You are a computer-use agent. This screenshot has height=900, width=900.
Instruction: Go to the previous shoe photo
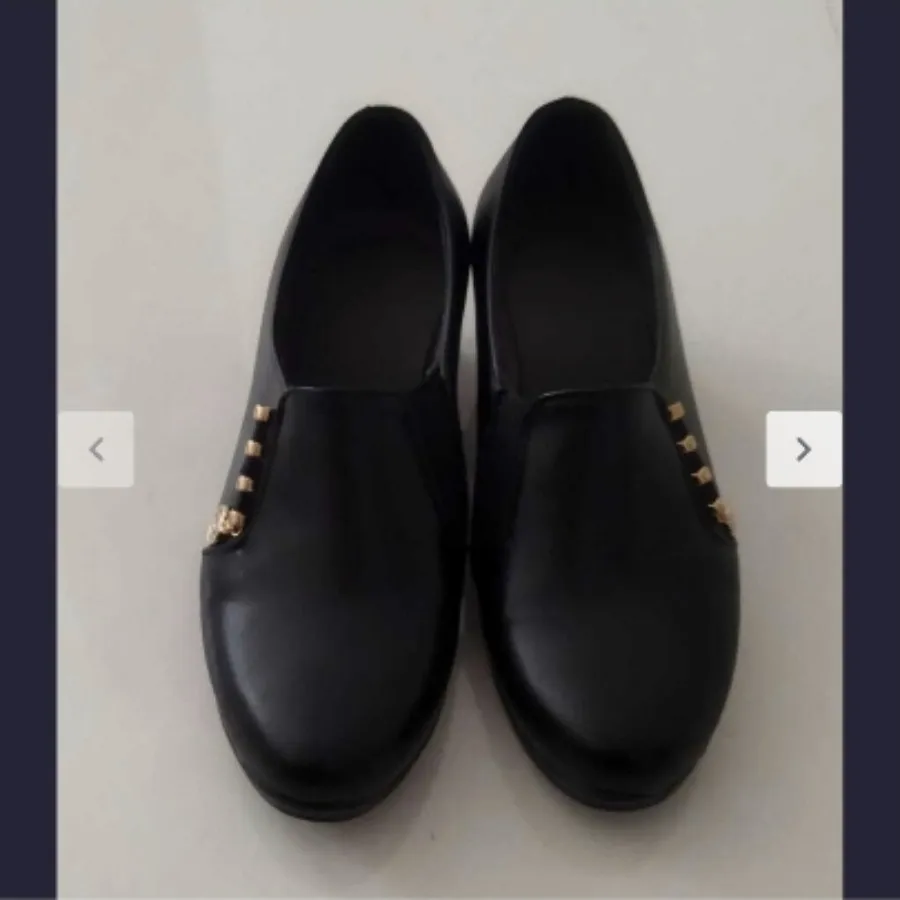point(96,449)
